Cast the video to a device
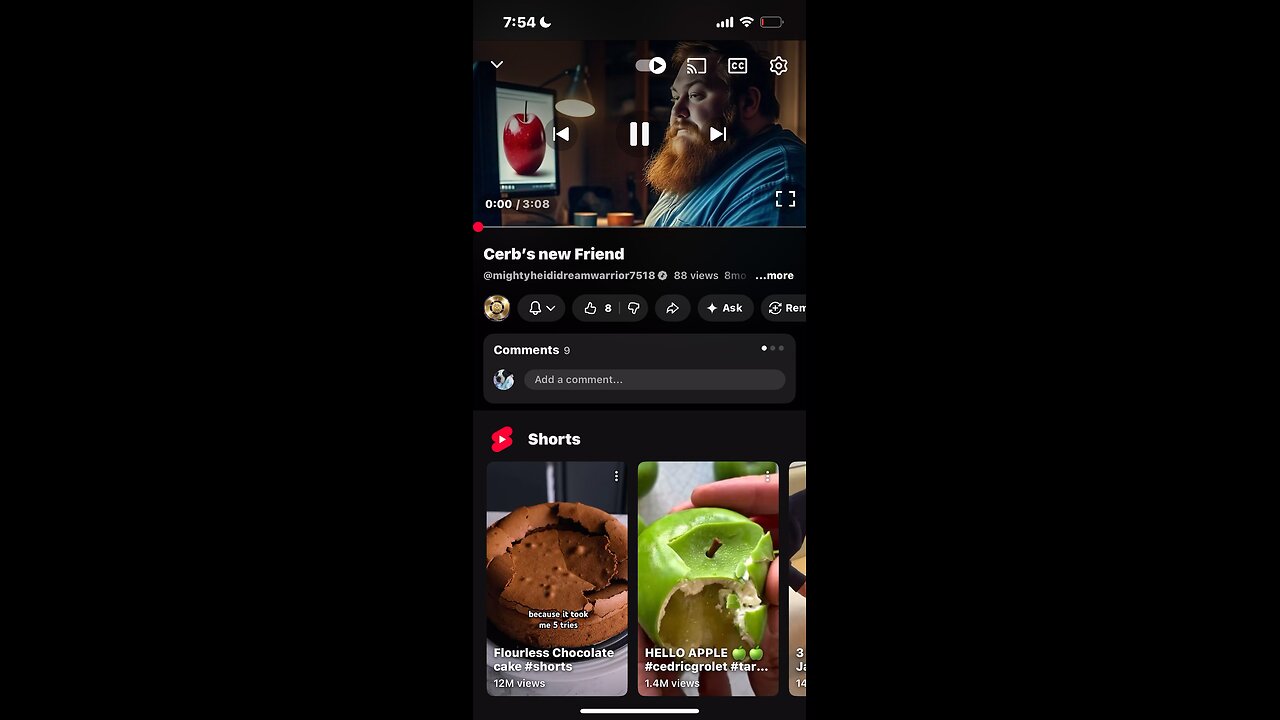 click(x=696, y=66)
